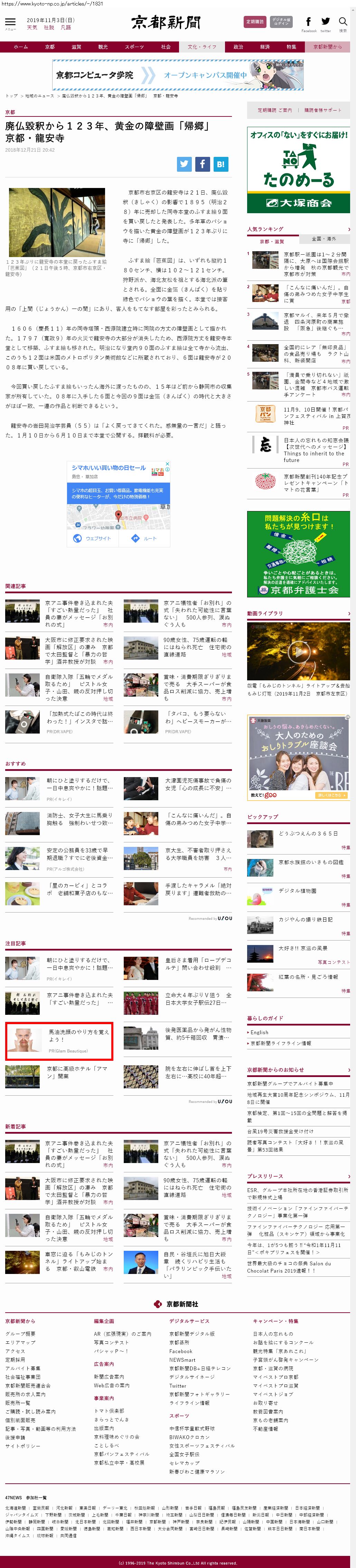
Task: Open the search icon
Action: [x=343, y=22]
